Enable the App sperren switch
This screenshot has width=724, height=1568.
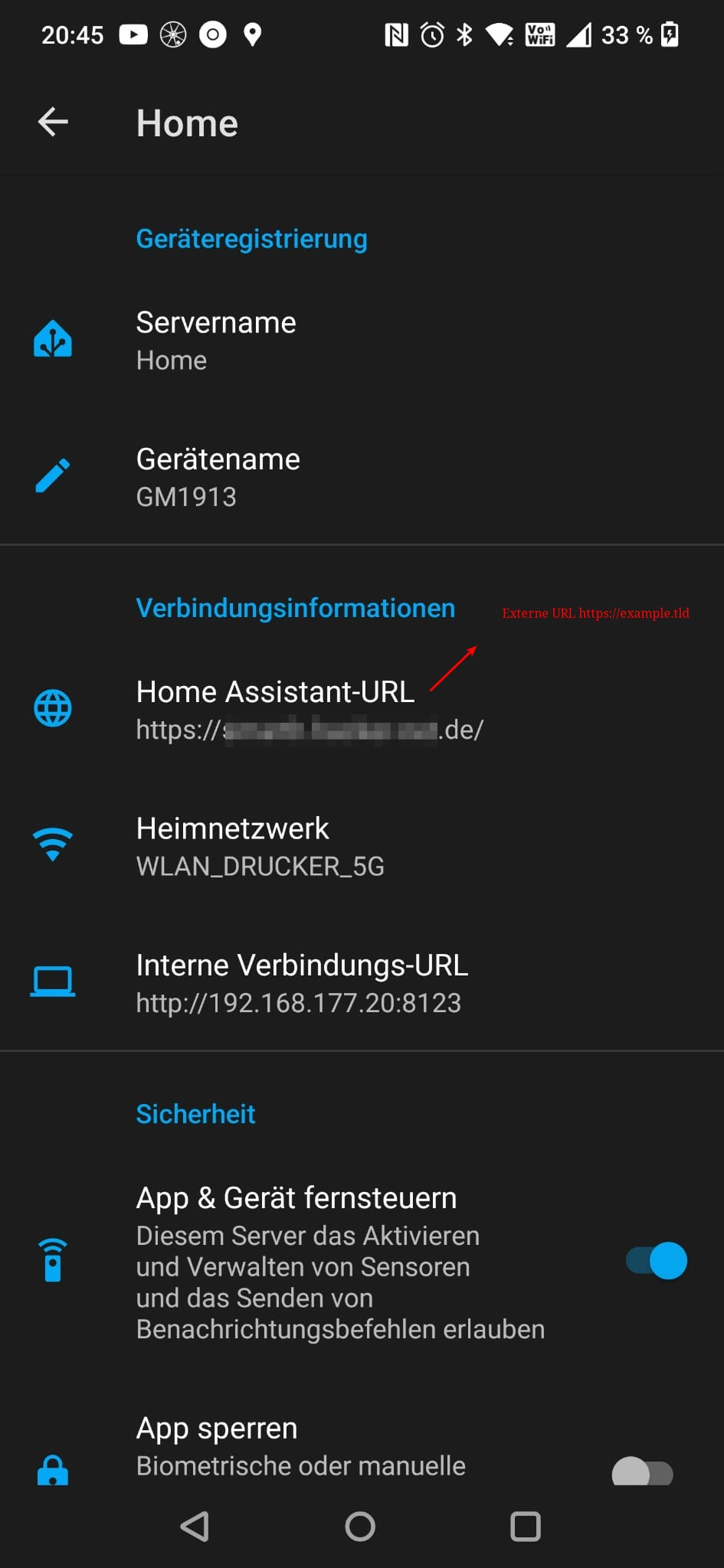[x=642, y=1472]
